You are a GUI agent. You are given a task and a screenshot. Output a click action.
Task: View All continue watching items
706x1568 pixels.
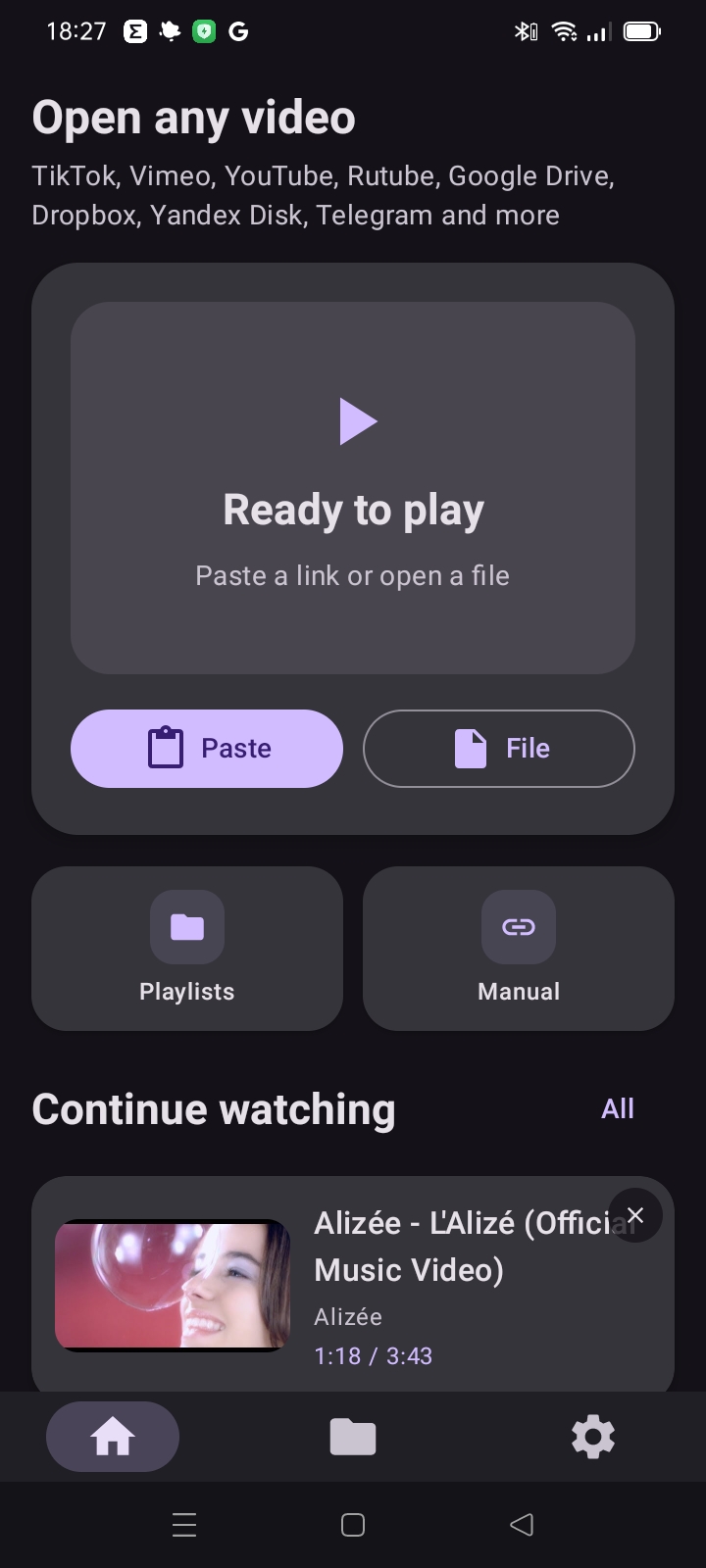tap(618, 1108)
